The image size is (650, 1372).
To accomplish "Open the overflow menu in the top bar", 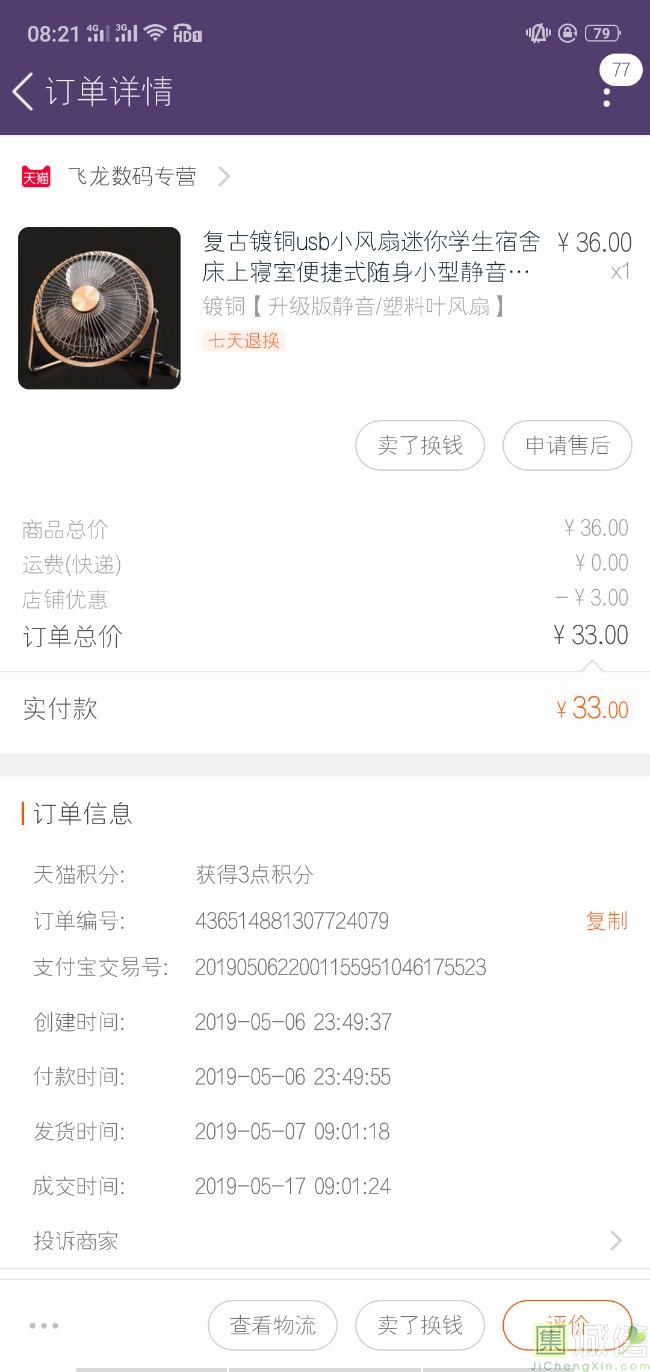I will (607, 97).
